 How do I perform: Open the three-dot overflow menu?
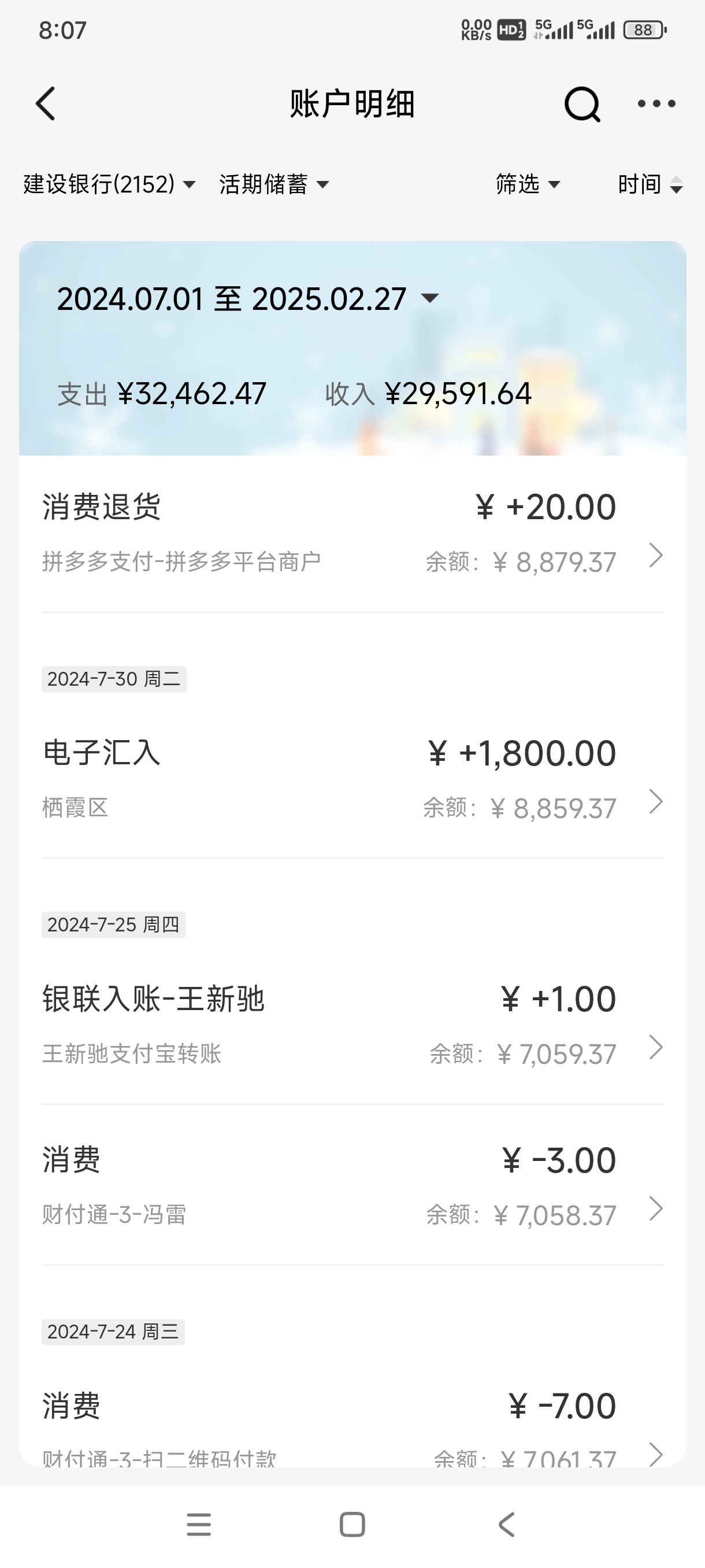pos(656,104)
